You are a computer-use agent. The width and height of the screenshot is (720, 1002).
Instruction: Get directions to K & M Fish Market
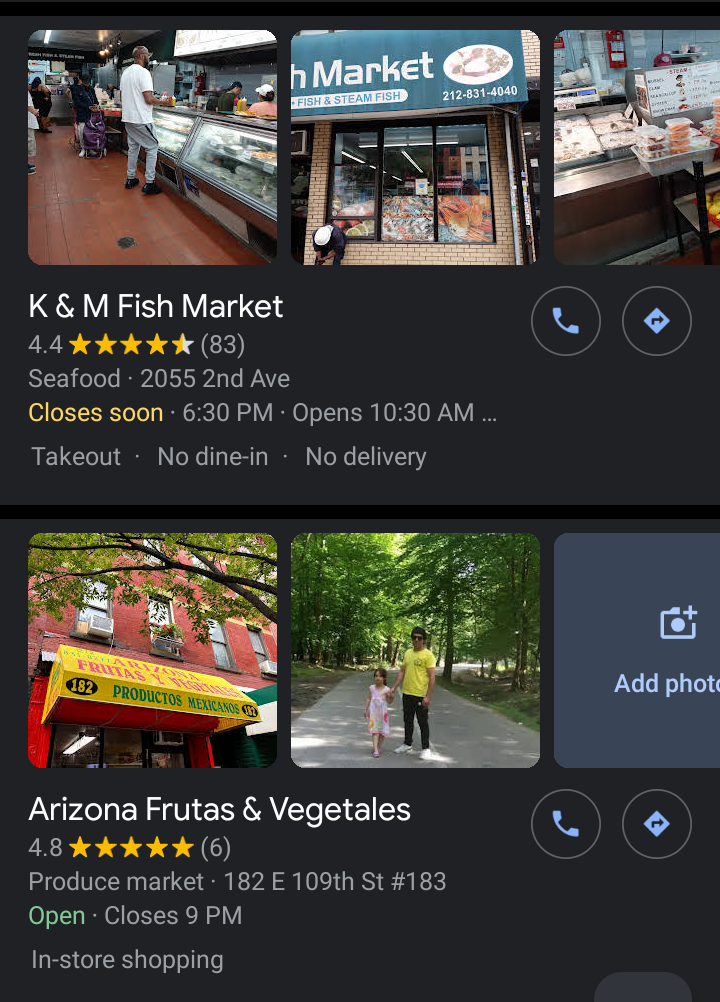[x=656, y=321]
